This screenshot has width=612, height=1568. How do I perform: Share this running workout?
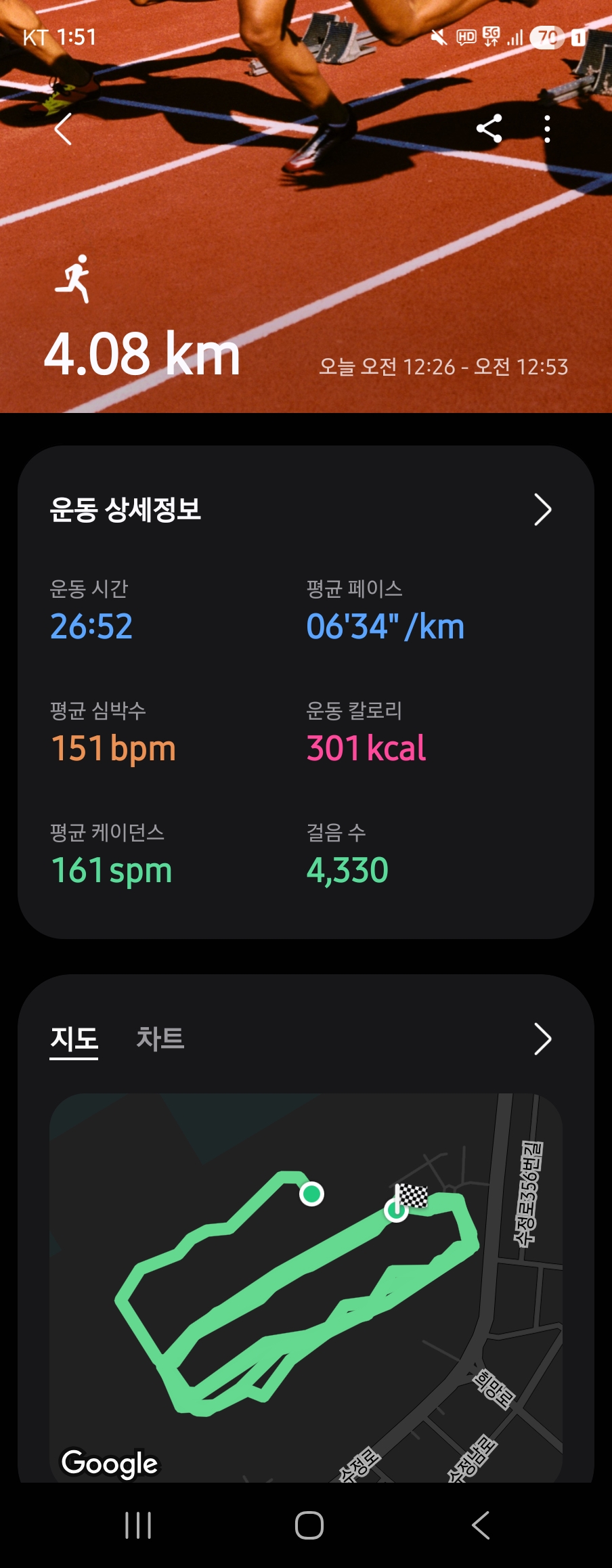click(489, 129)
